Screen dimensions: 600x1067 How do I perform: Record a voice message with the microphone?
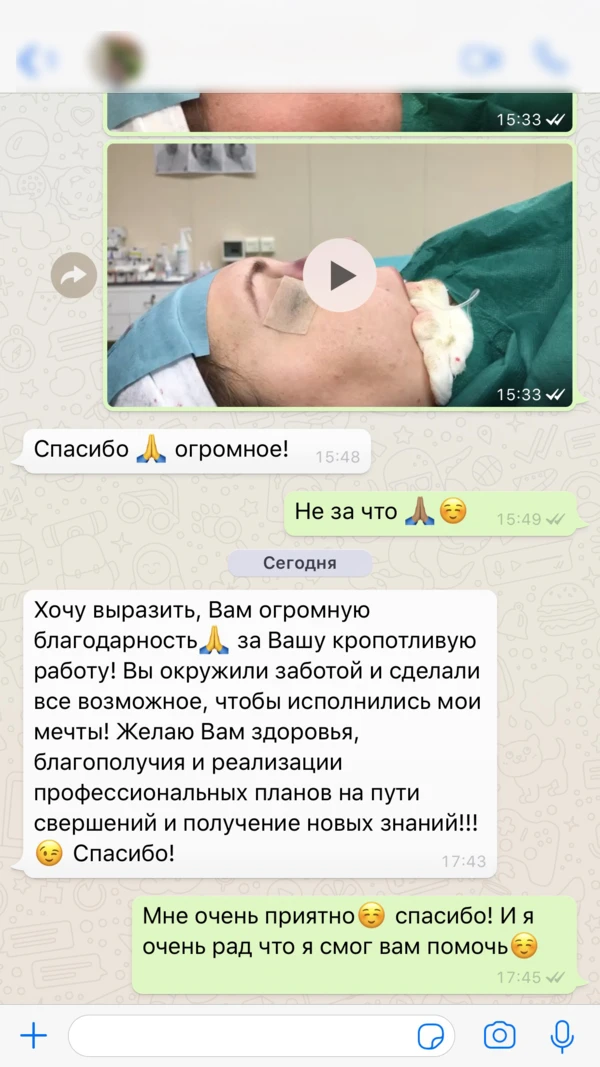pyautogui.click(x=562, y=1035)
